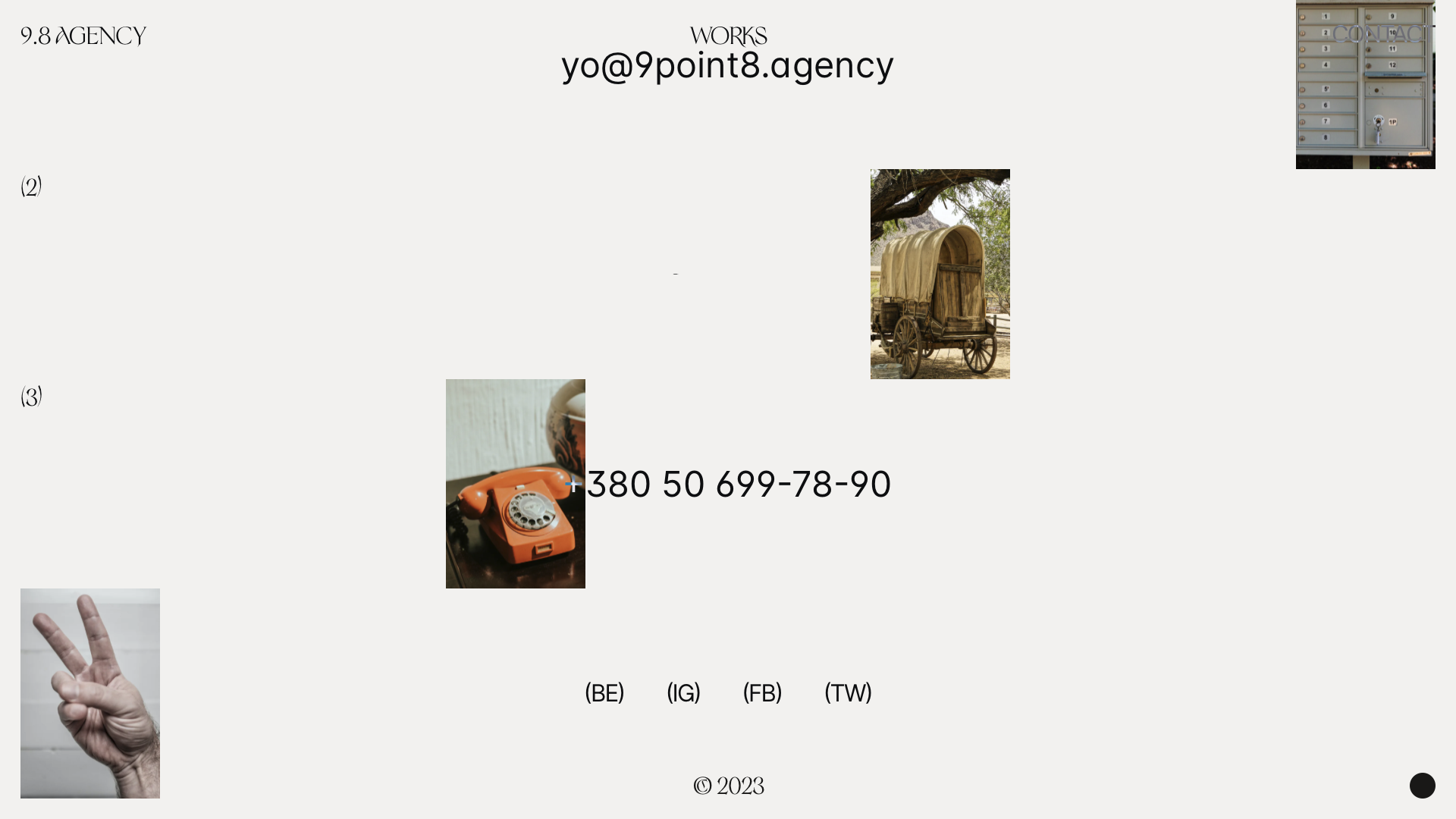Tap the black round button near the footer
This screenshot has width=1456, height=819.
(1422, 786)
